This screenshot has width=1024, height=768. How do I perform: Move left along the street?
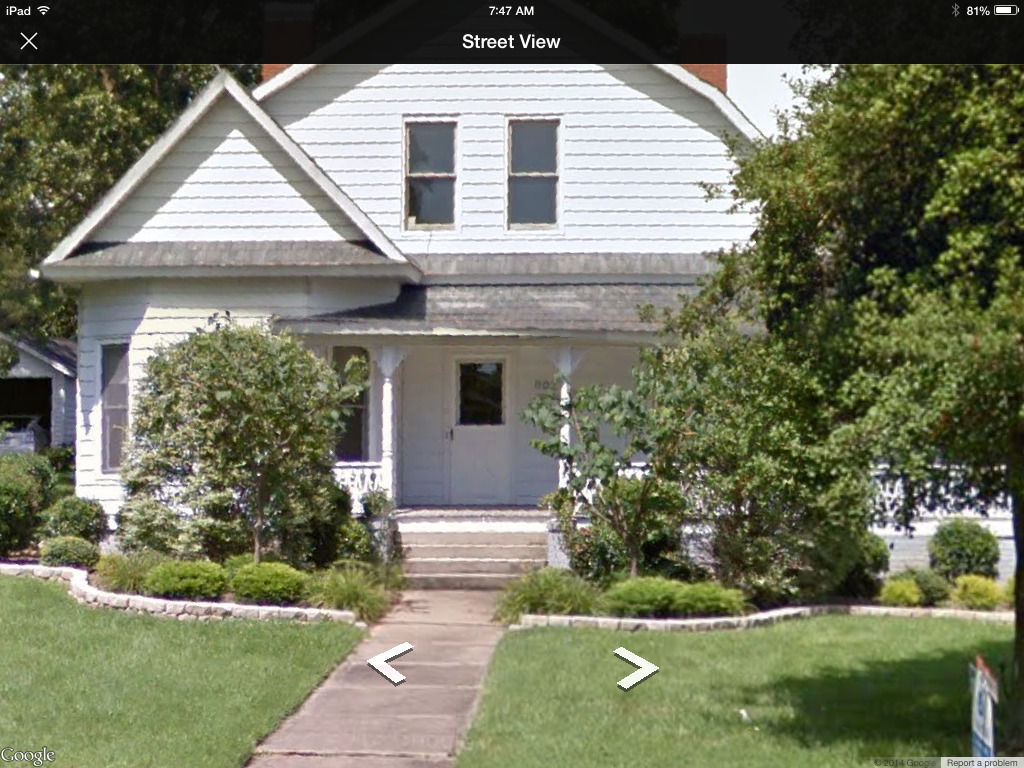click(x=389, y=662)
